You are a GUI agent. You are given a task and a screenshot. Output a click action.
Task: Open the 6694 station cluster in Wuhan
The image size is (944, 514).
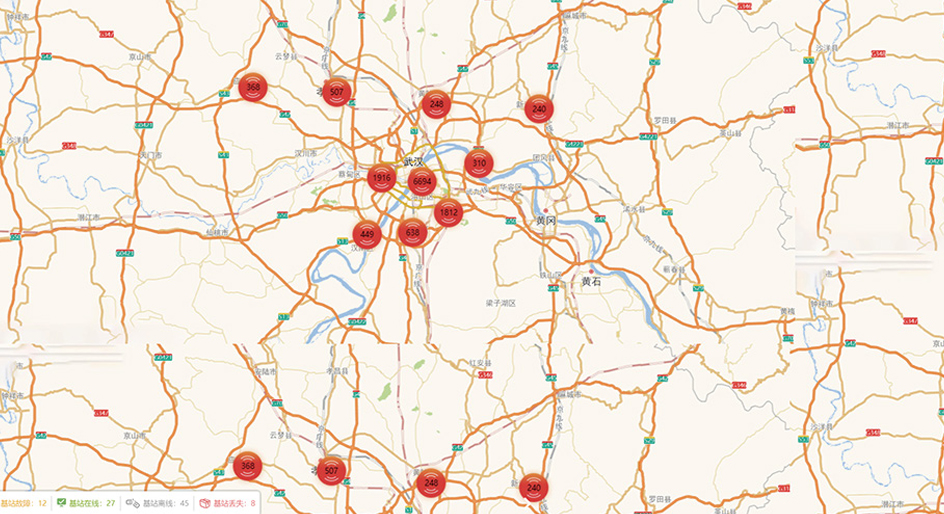point(422,181)
